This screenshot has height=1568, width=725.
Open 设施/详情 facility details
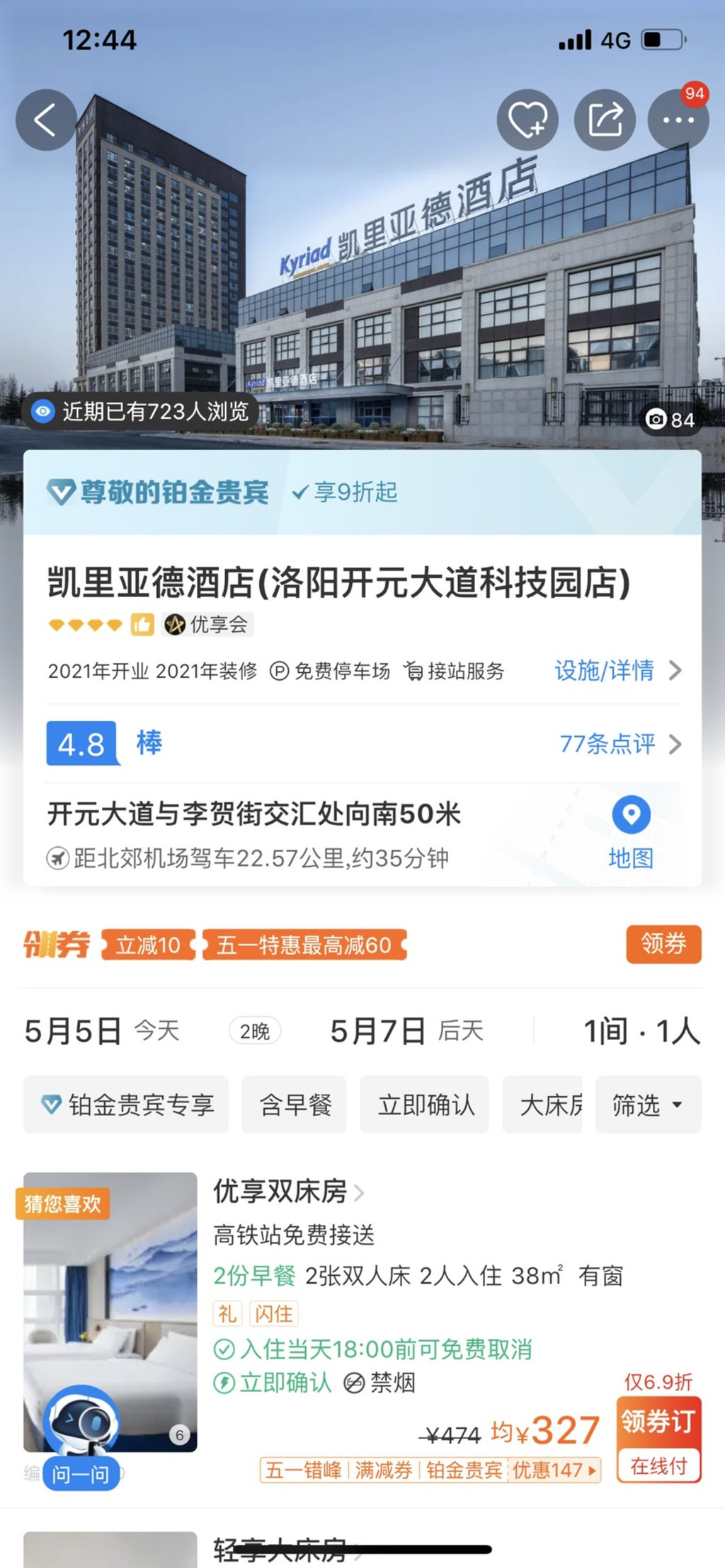(618, 670)
